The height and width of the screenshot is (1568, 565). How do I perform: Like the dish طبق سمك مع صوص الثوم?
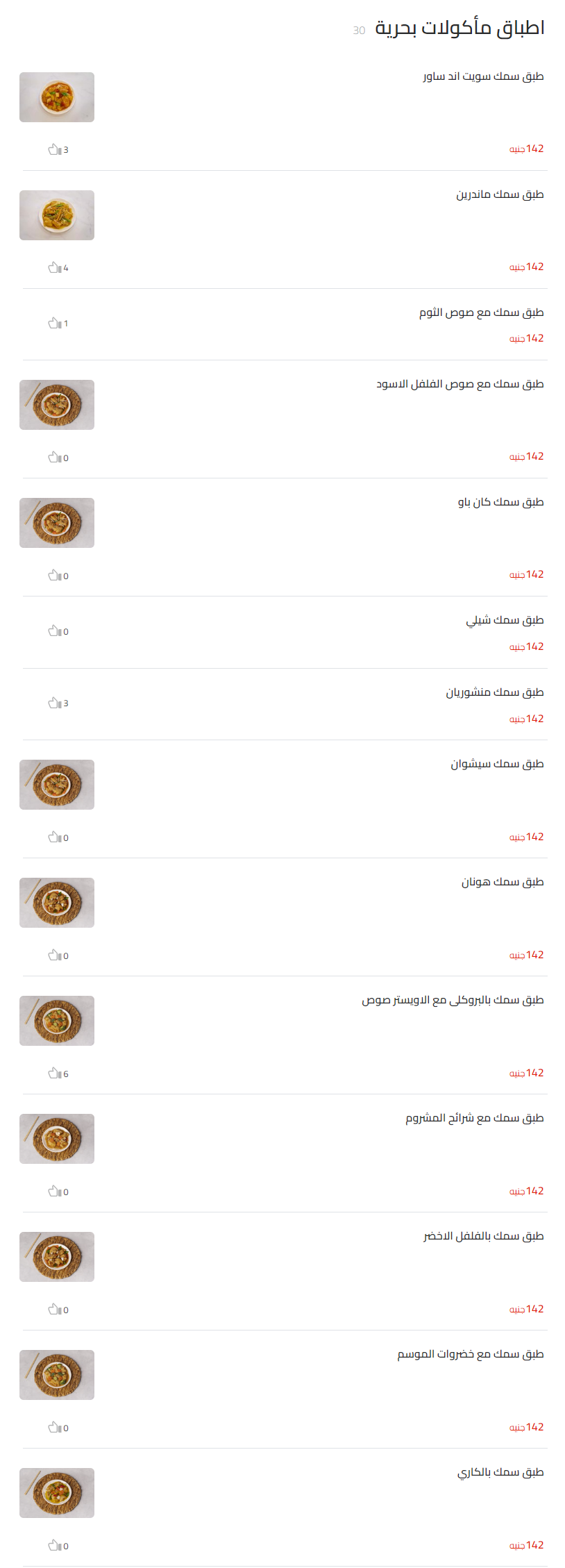[54, 323]
